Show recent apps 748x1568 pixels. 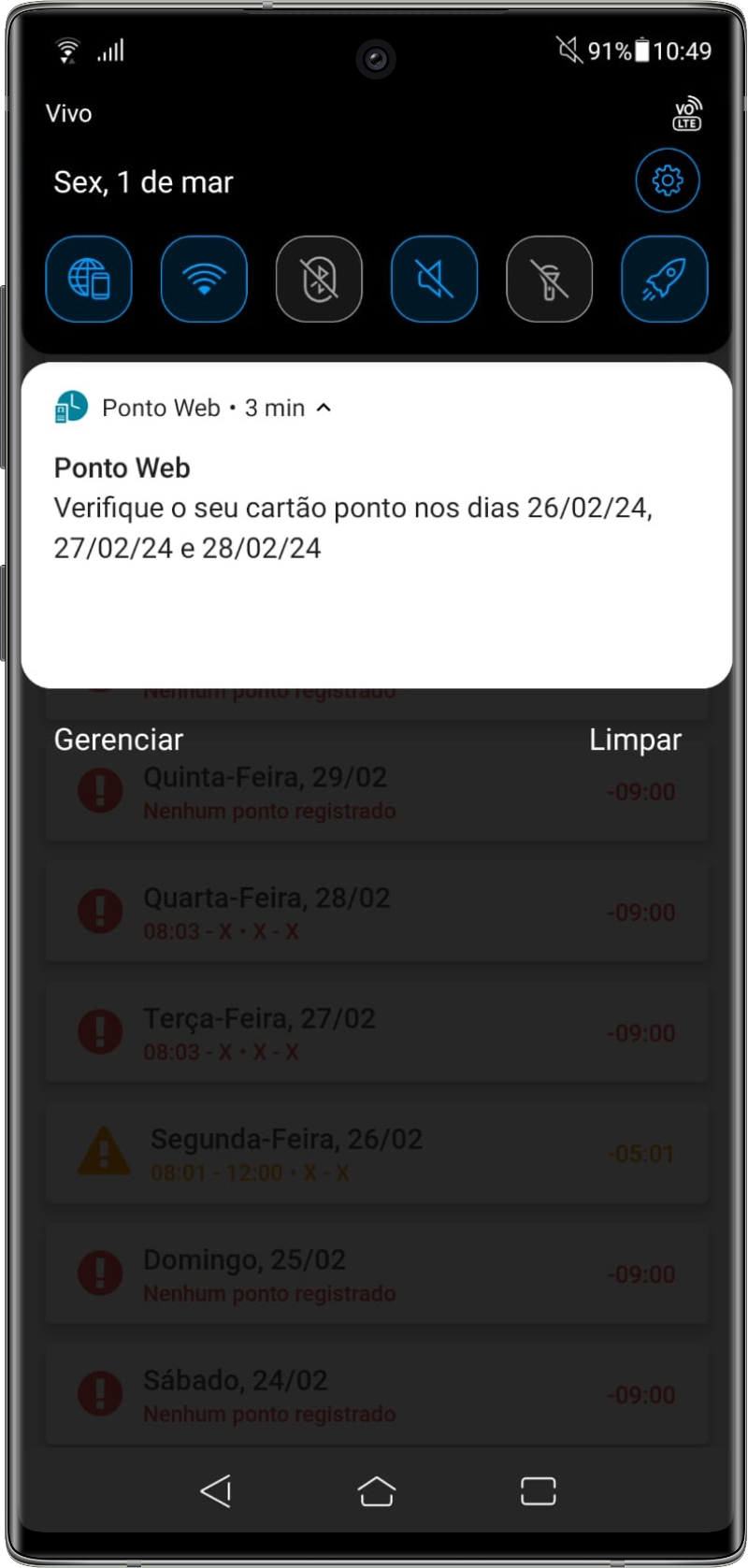pos(538,1490)
